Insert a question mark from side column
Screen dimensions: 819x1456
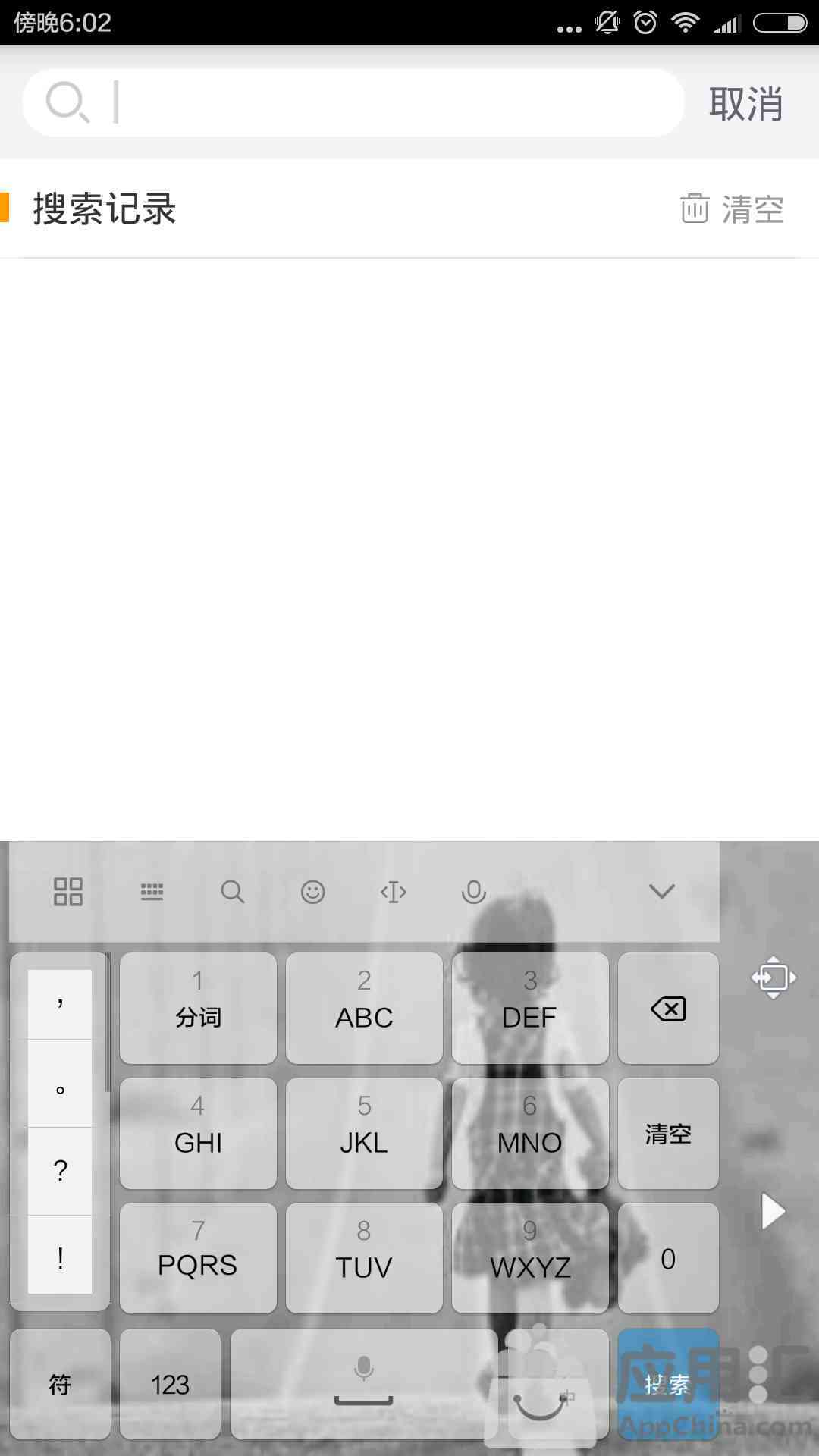tap(60, 1171)
